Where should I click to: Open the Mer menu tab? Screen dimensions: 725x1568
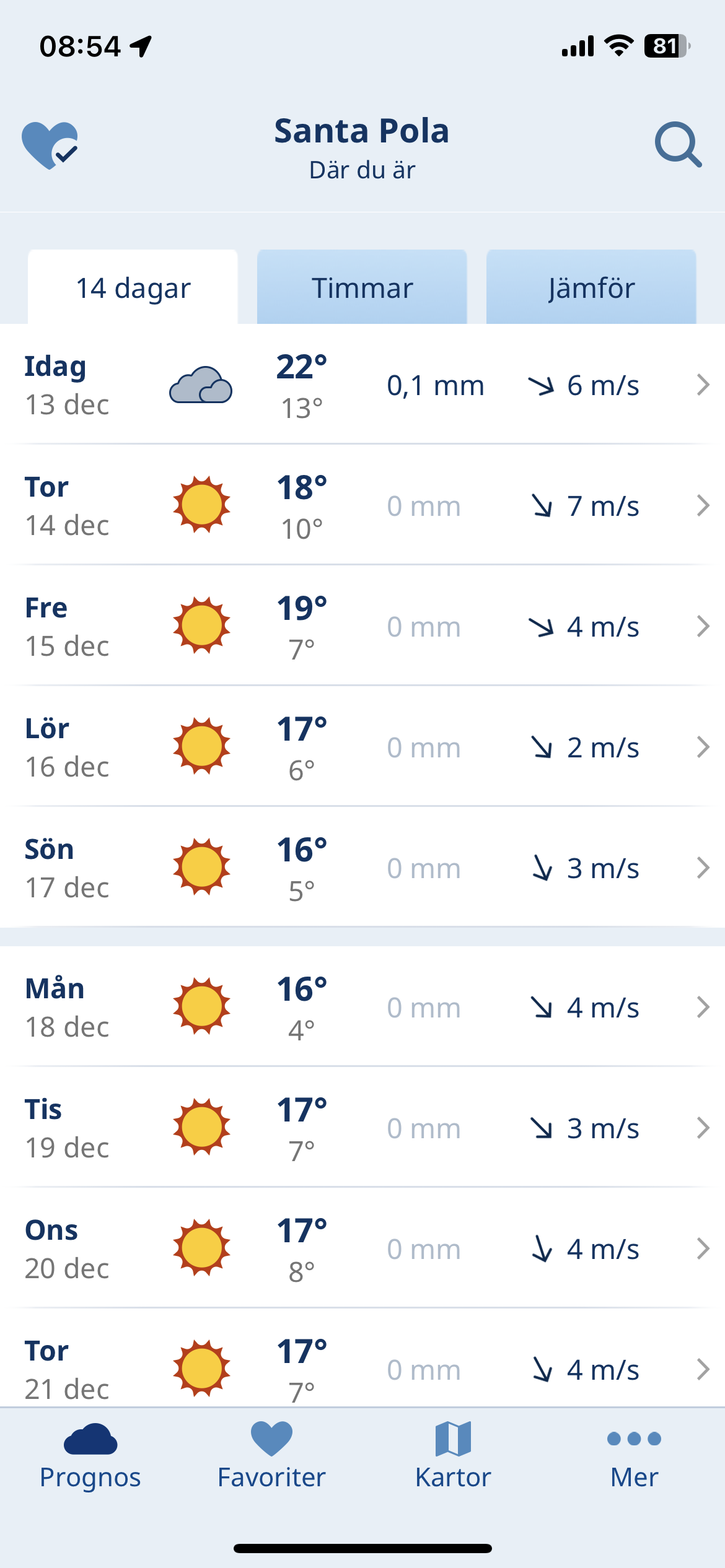click(x=634, y=1457)
